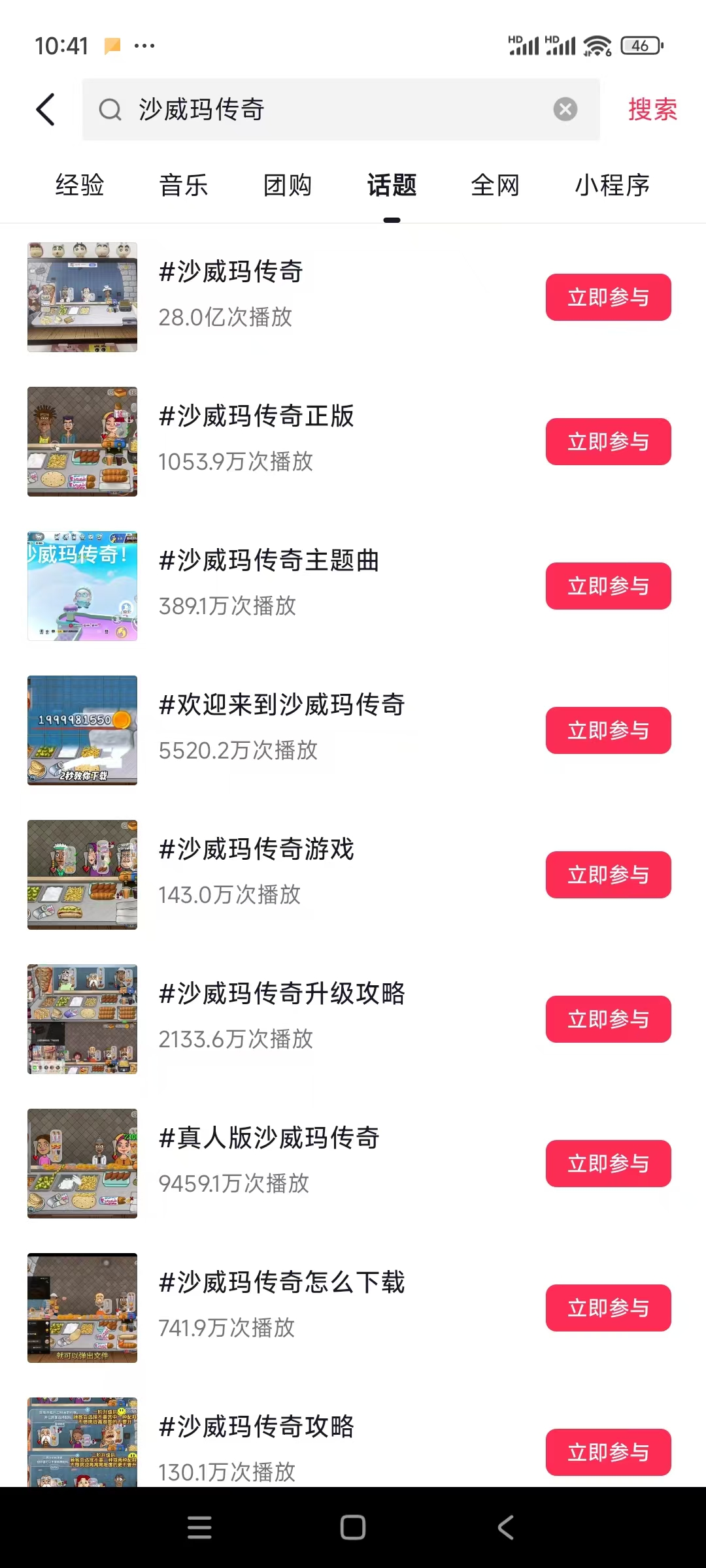Tap 立即参与 for #沙威玛传奇

608,297
